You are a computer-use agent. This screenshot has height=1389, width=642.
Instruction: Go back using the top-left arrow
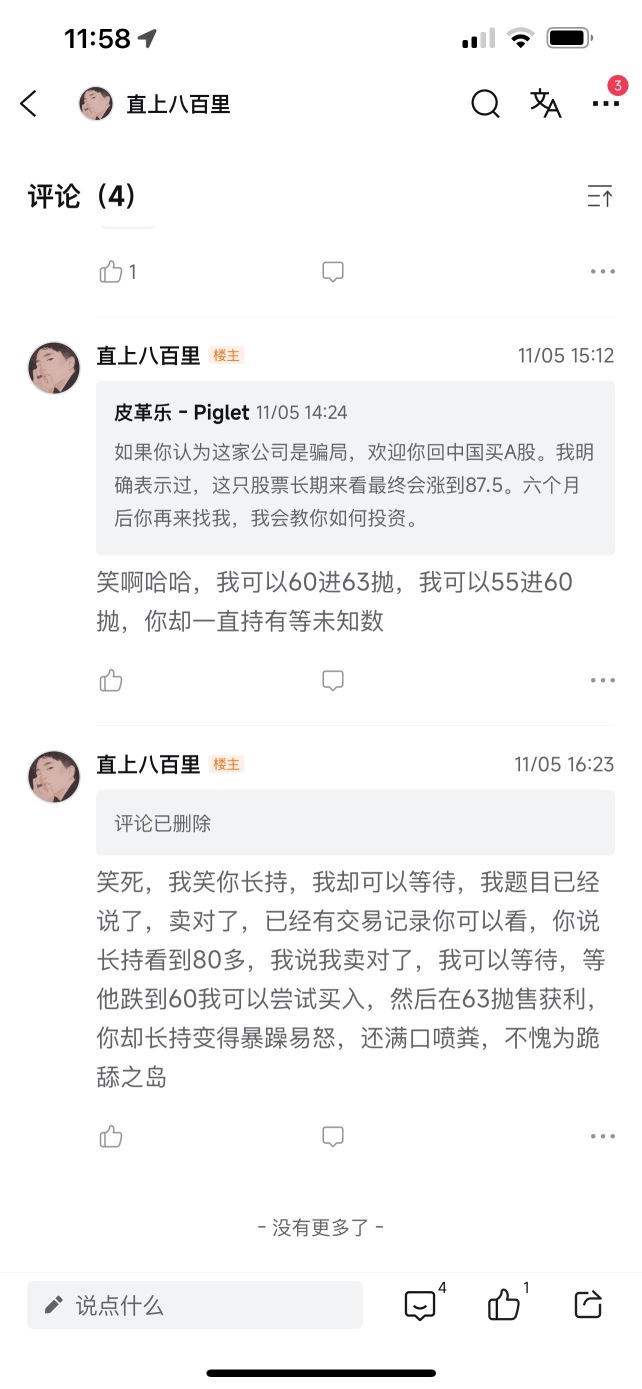click(28, 103)
